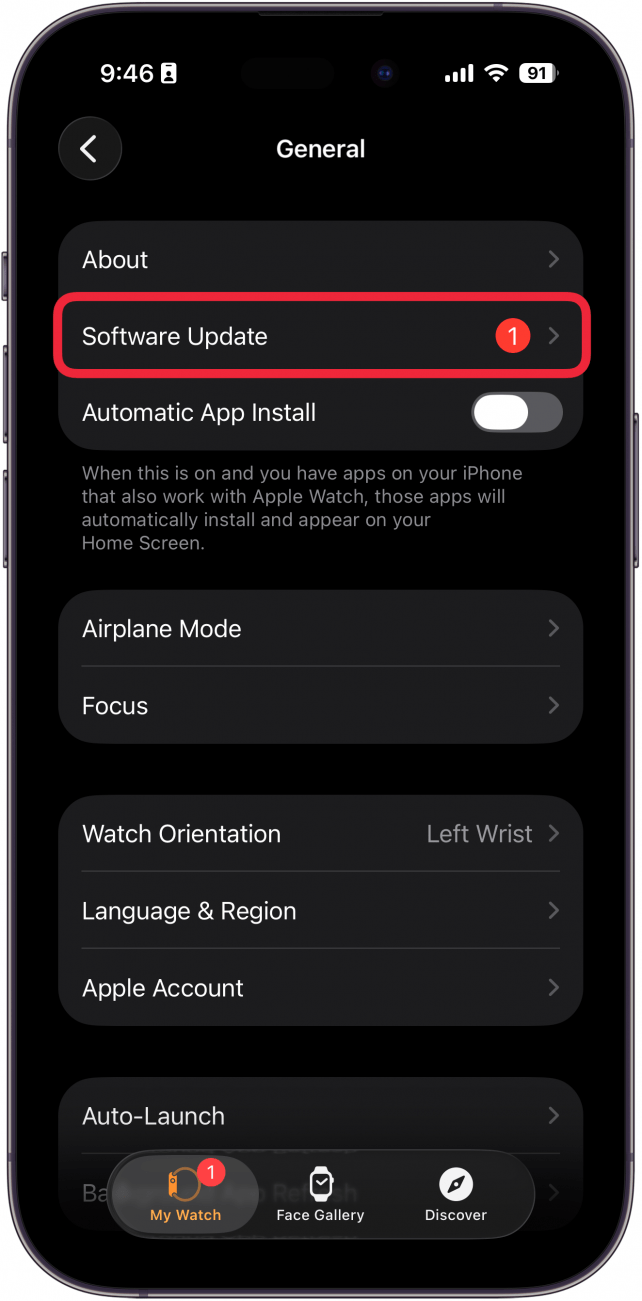Viewport: 642px width, 1301px height.
Task: Open Apple Account settings
Action: (x=320, y=988)
